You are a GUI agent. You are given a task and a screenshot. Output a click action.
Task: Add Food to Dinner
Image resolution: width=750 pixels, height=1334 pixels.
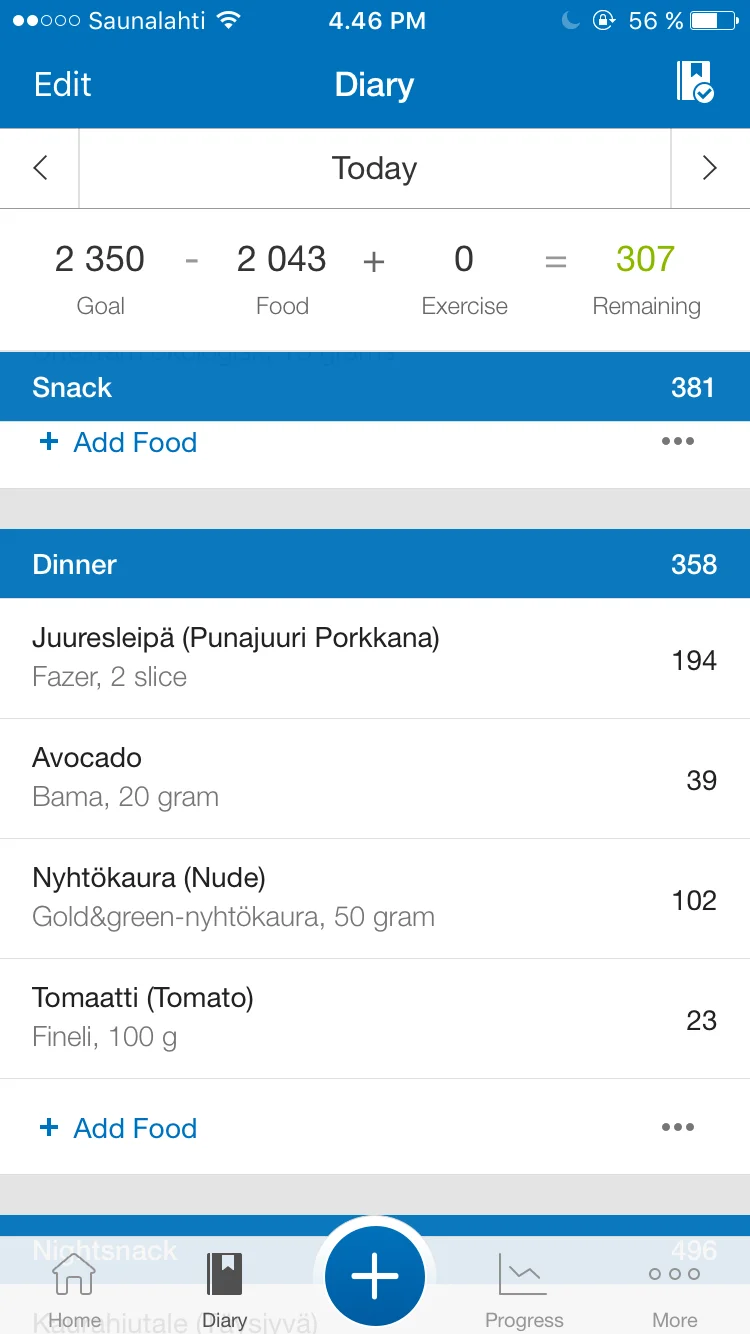point(118,1128)
